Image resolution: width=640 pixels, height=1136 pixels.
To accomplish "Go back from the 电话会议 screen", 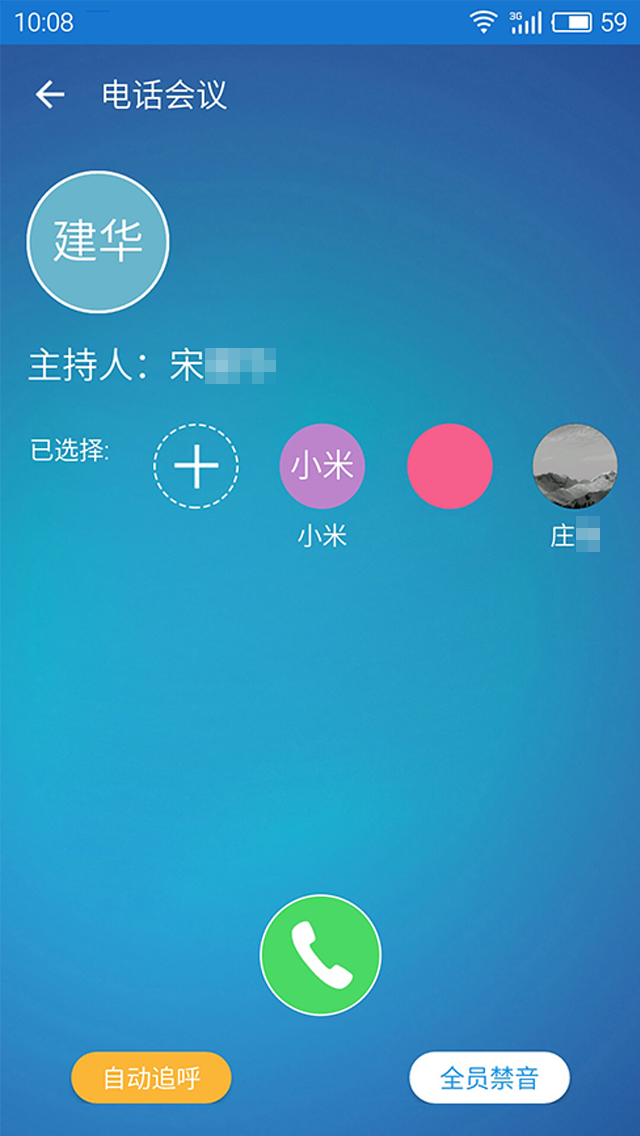I will pyautogui.click(x=49, y=95).
